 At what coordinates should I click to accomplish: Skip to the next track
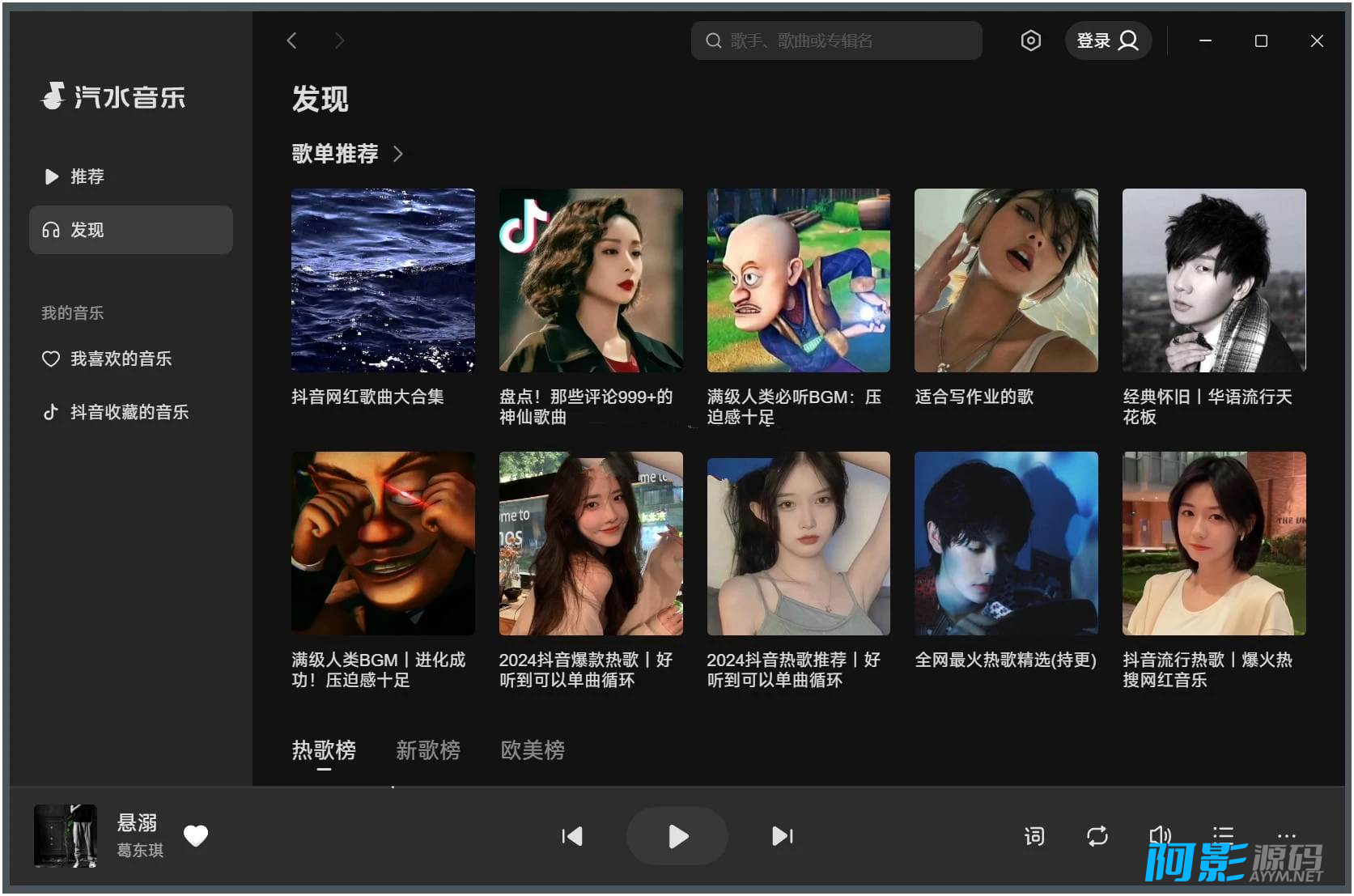pyautogui.click(x=782, y=836)
